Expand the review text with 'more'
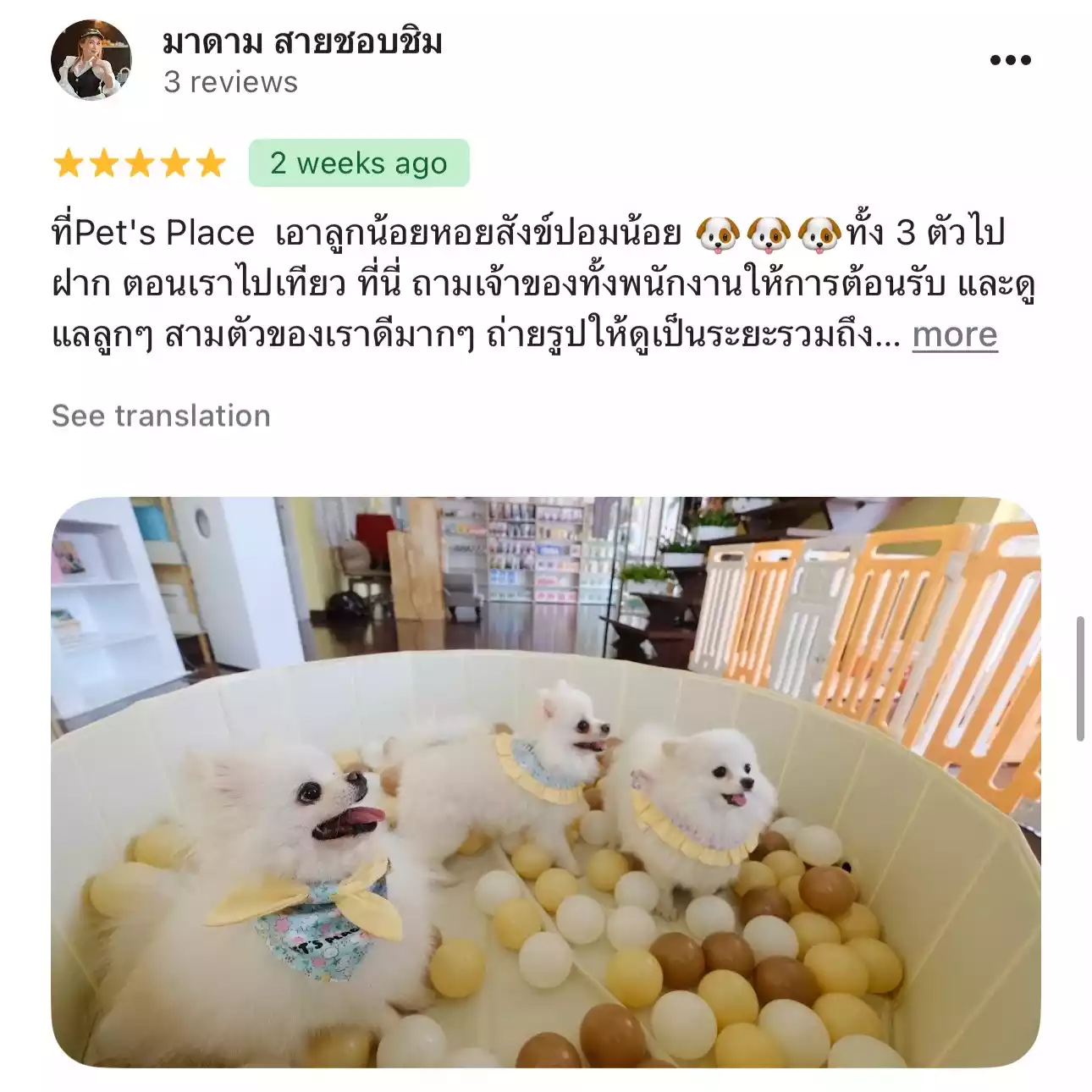 pos(954,335)
